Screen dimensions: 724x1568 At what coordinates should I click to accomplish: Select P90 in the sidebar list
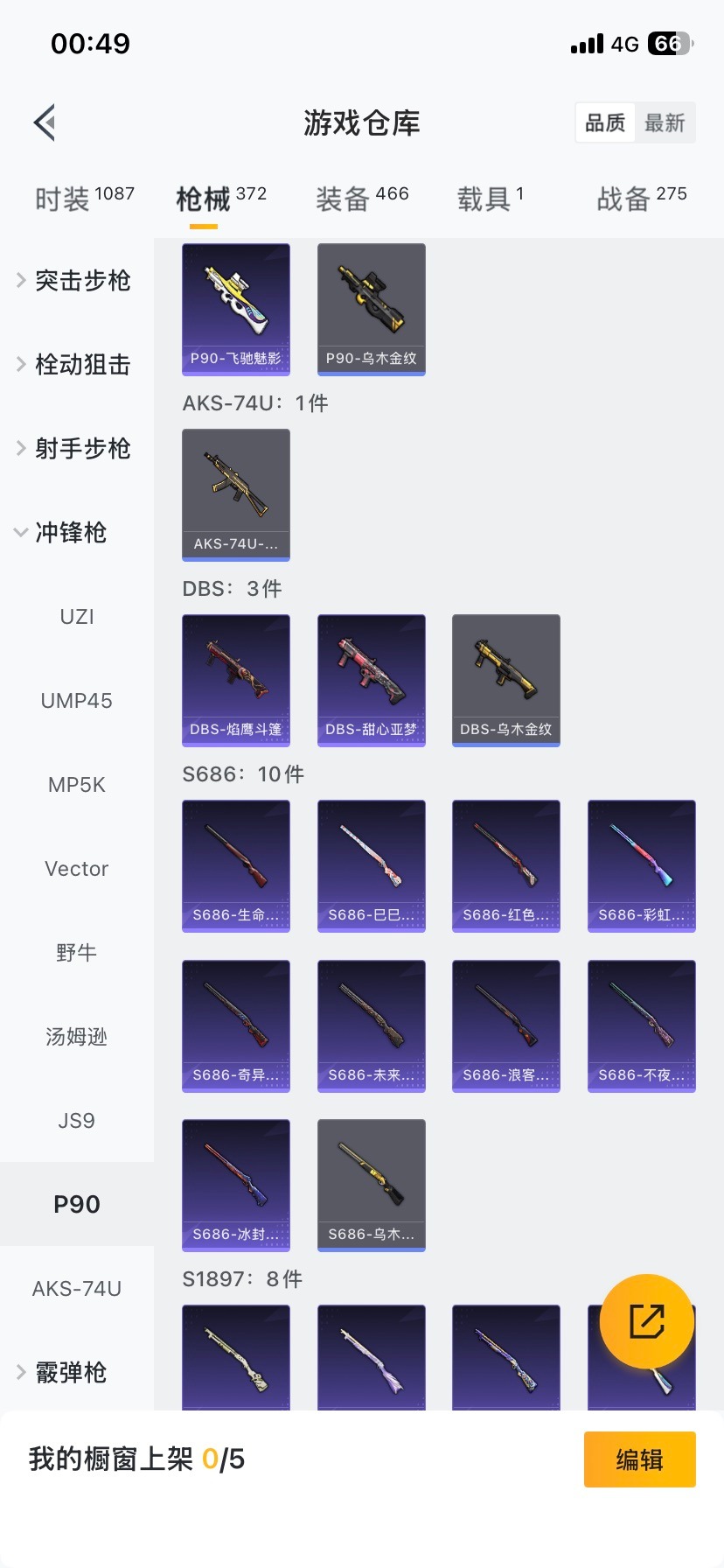[77, 1203]
